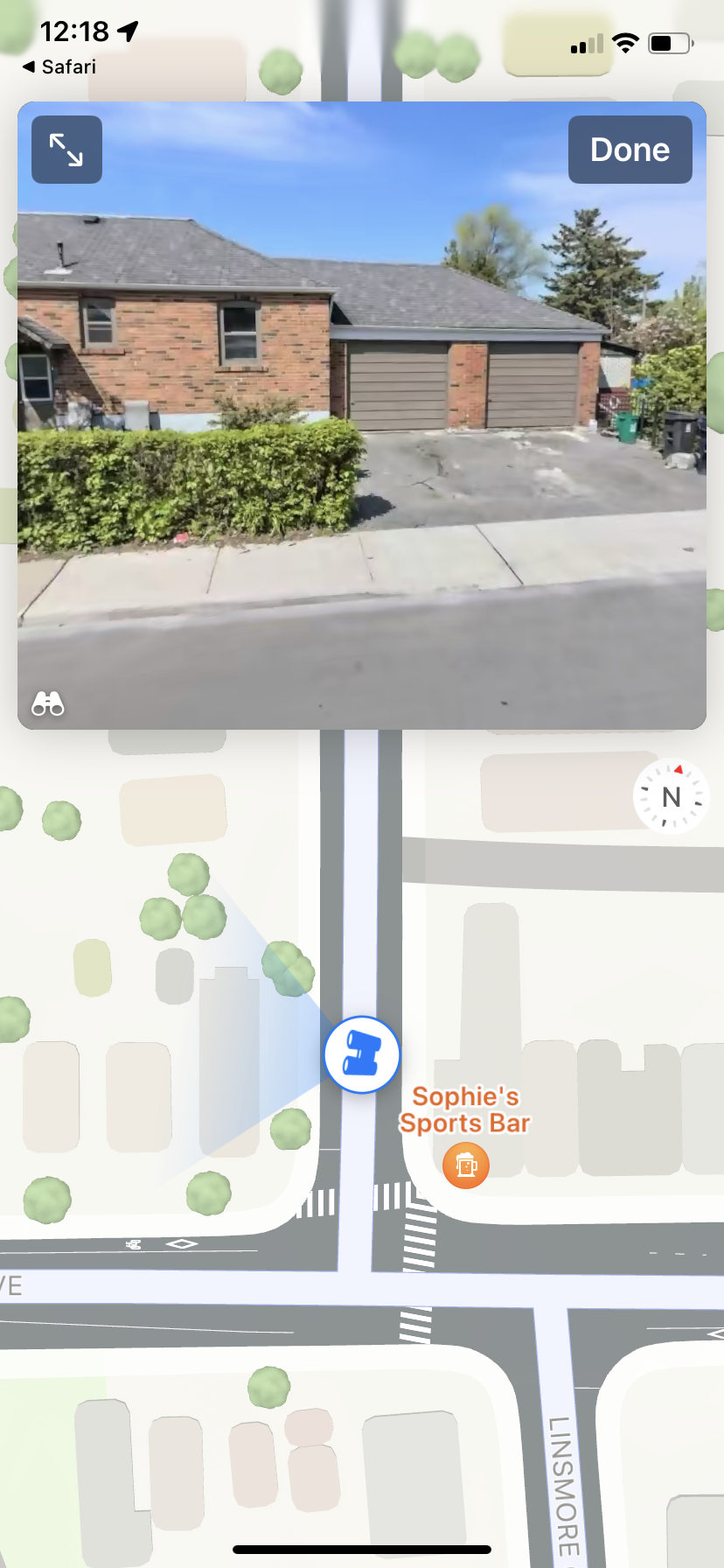The image size is (724, 1568).
Task: Open Sophie's Sports Bar place marker
Action: 466,1165
